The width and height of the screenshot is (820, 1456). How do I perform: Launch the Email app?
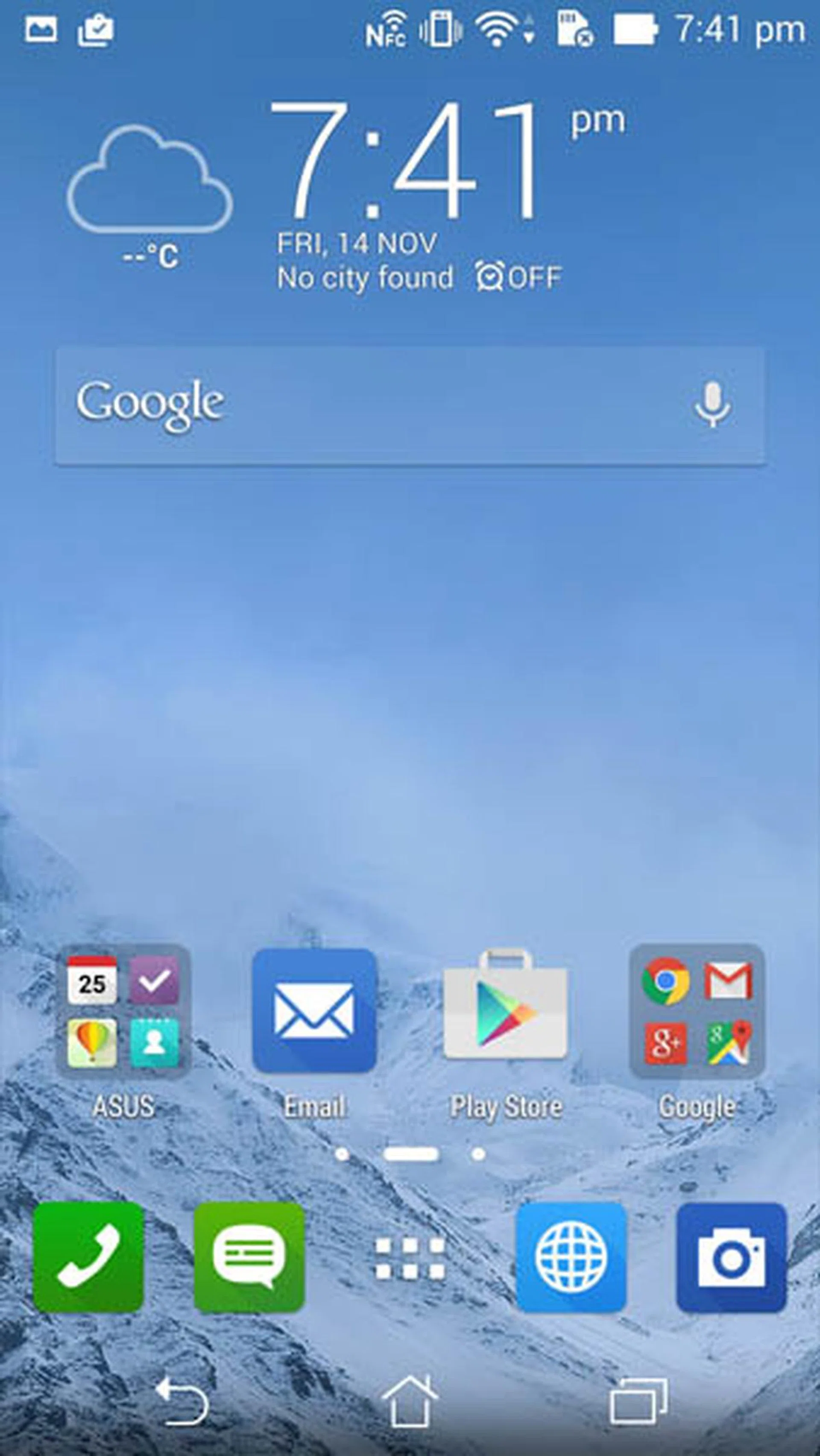(314, 1012)
